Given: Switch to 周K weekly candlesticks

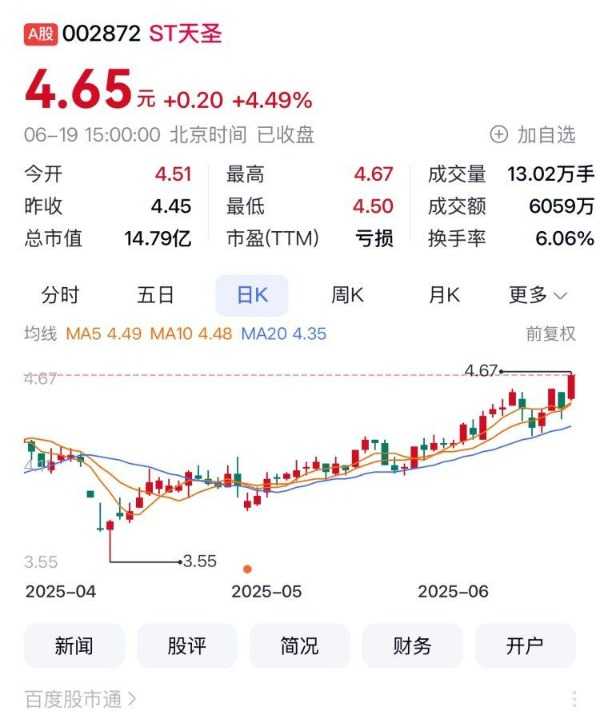Looking at the screenshot, I should 347,295.
